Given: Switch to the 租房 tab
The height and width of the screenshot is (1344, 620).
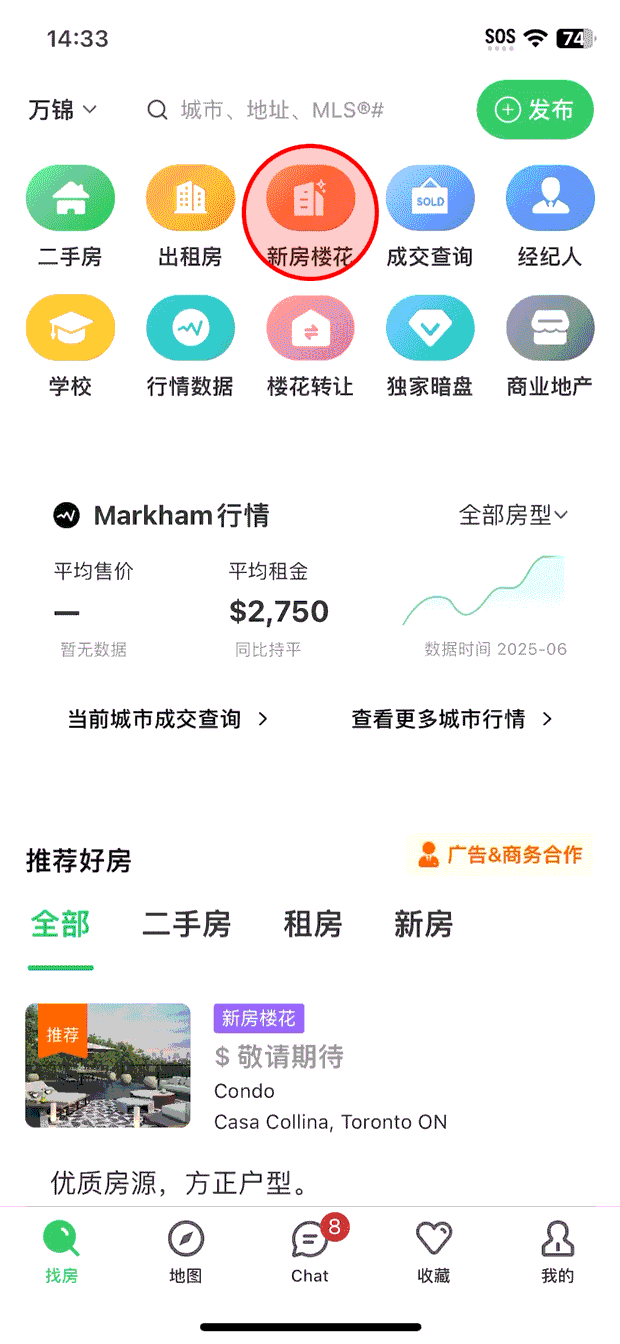Looking at the screenshot, I should tap(313, 924).
